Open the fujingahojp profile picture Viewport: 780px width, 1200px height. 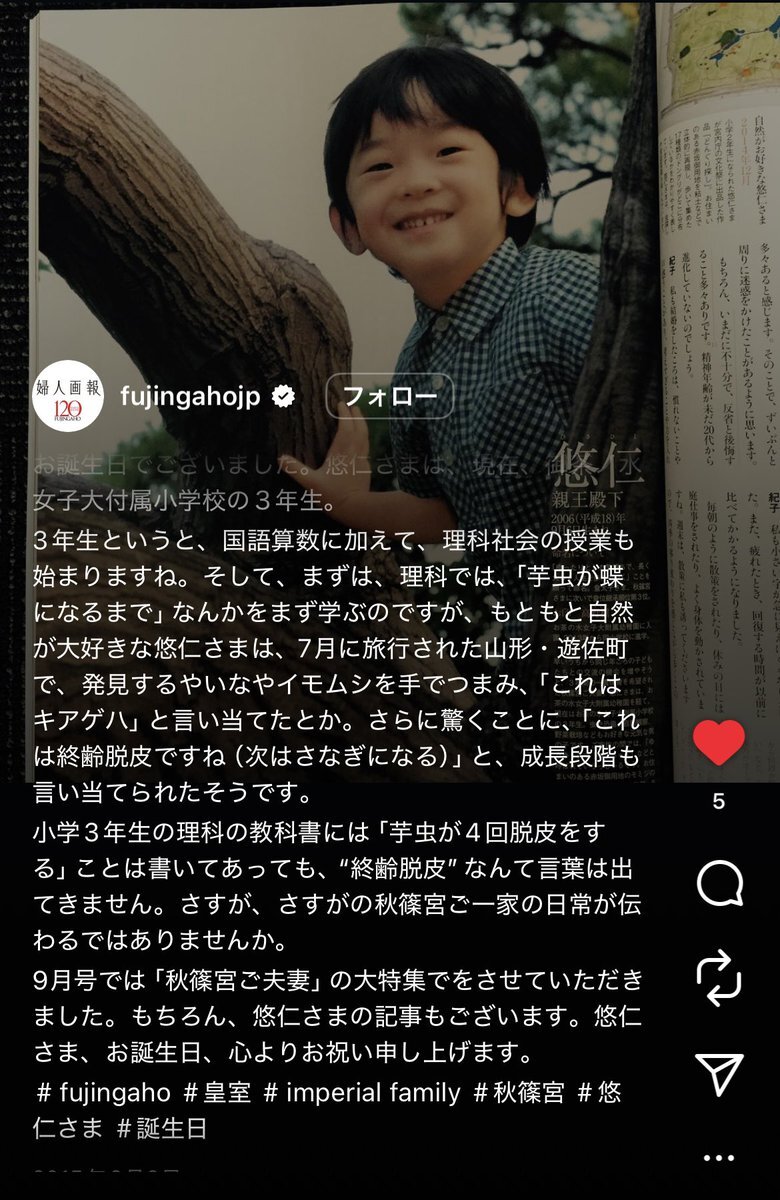pyautogui.click(x=69, y=396)
